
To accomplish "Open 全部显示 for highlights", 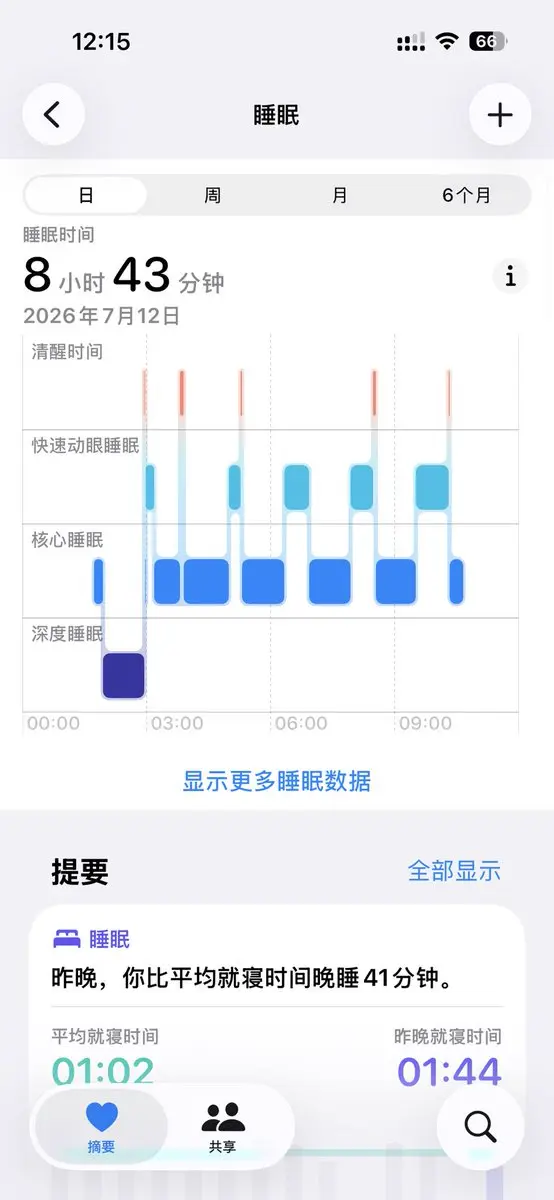I will 454,871.
